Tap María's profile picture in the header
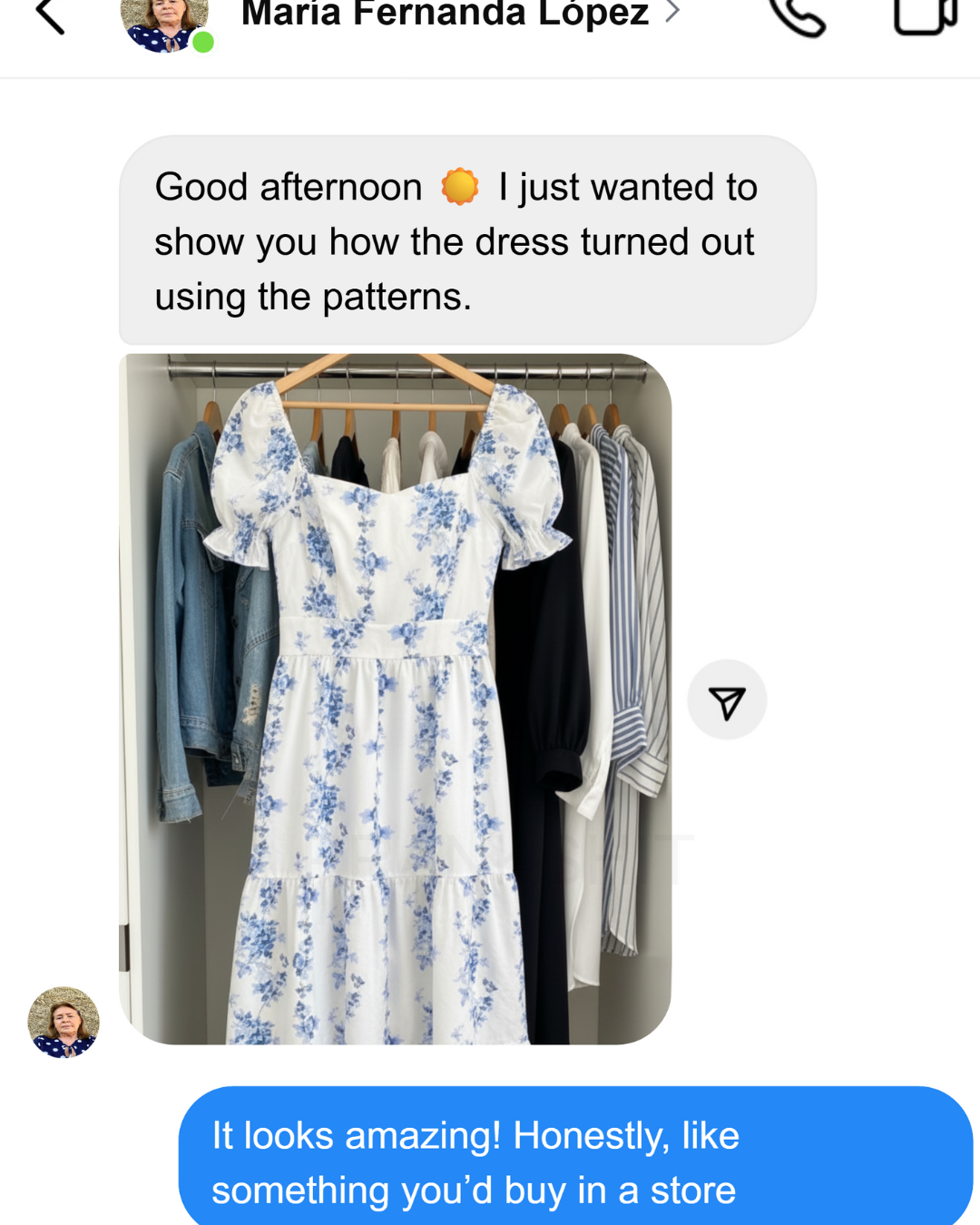Image resolution: width=980 pixels, height=1225 pixels. (163, 24)
